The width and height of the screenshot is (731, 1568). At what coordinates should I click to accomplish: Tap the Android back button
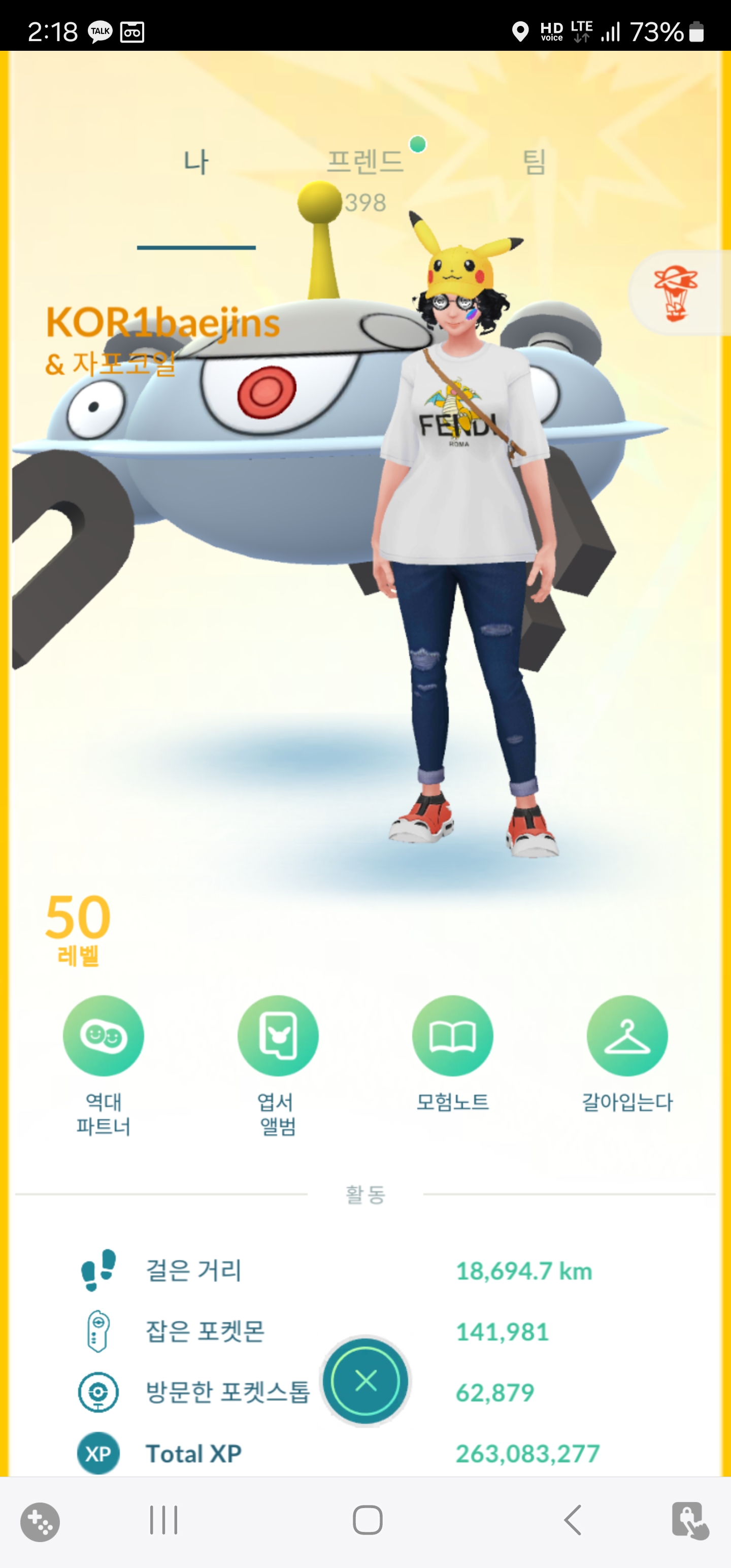click(x=573, y=1520)
